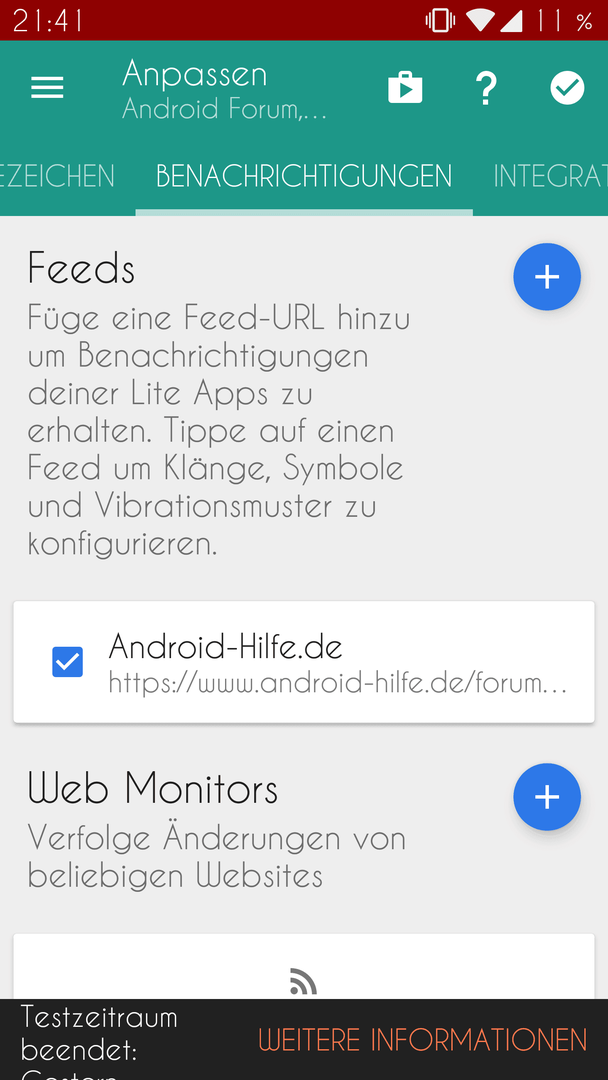
Task: Open the Play Store briefcase icon
Action: pos(405,88)
